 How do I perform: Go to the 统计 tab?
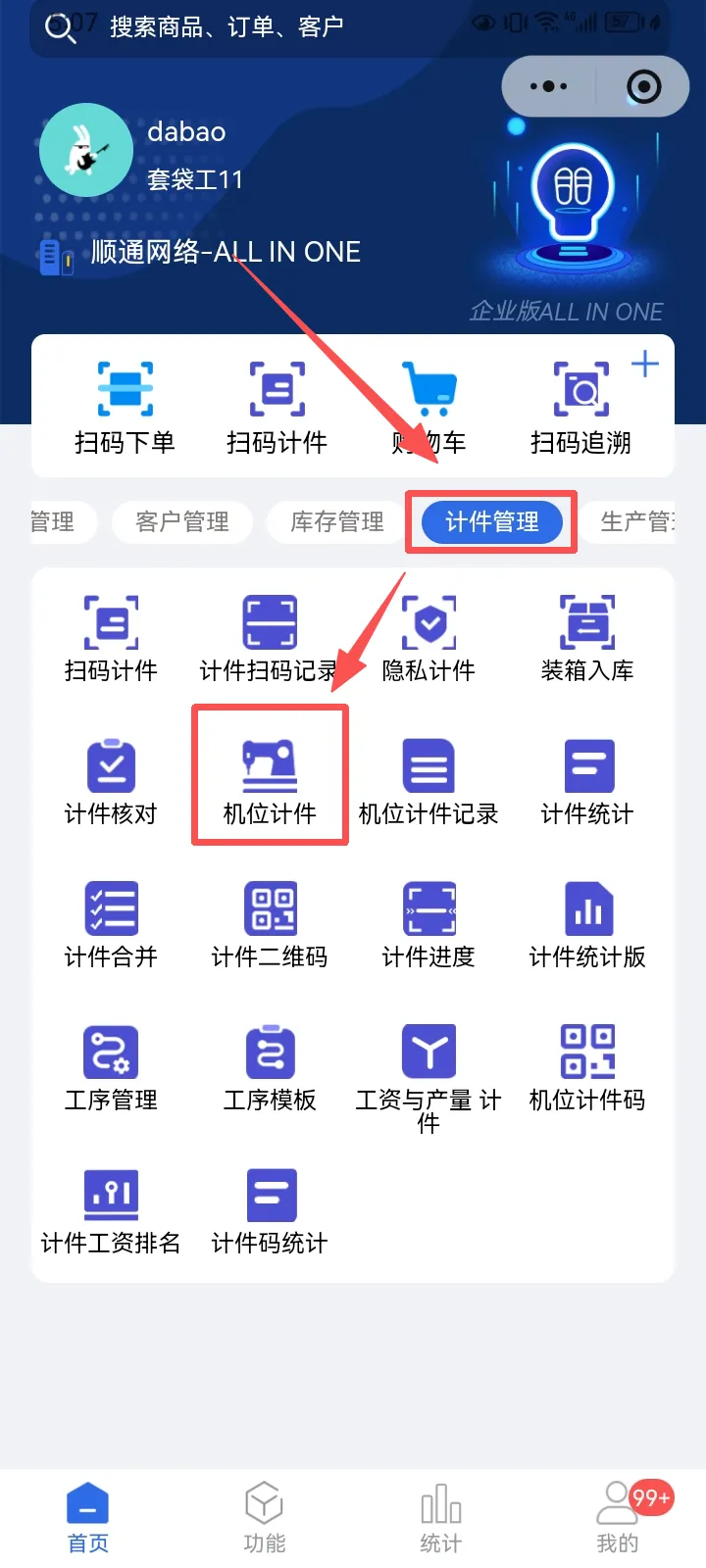[441, 1517]
